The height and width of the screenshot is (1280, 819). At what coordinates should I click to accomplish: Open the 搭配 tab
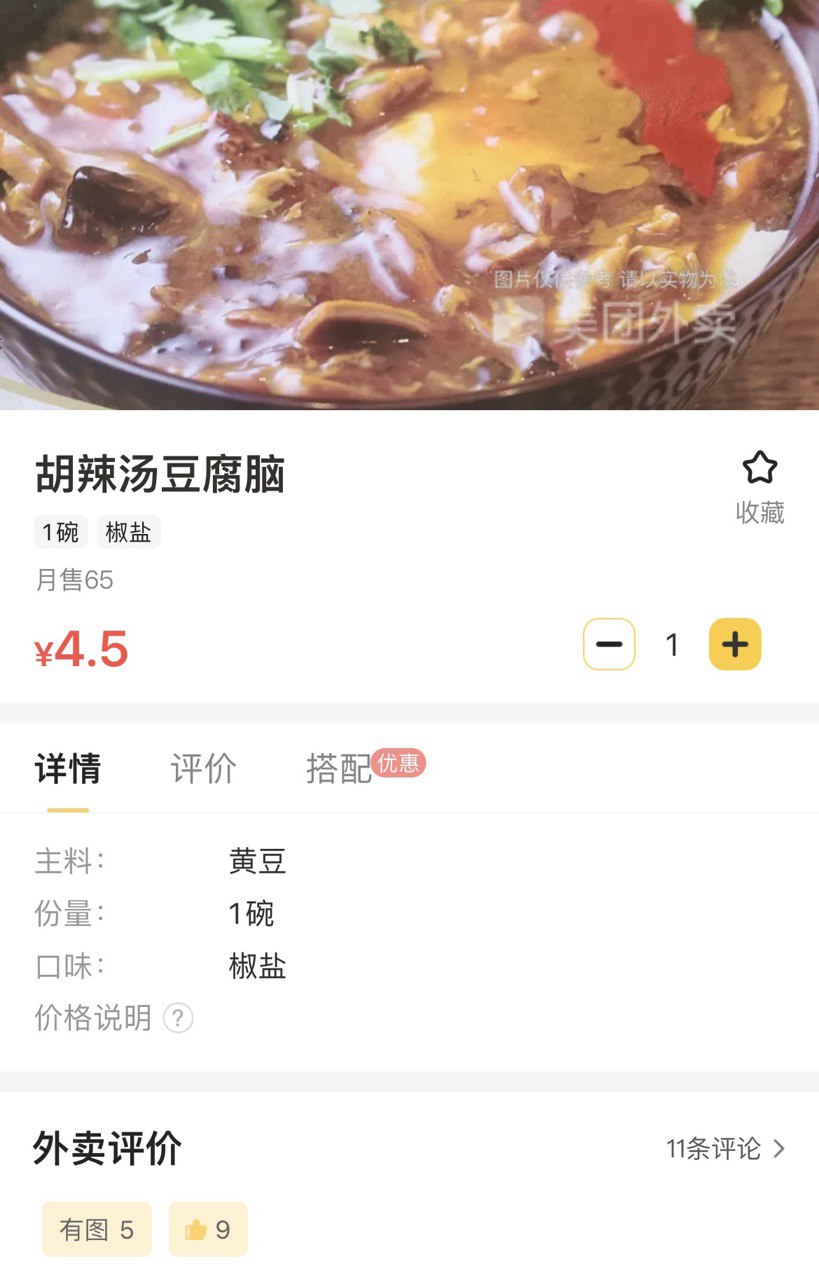pos(340,769)
